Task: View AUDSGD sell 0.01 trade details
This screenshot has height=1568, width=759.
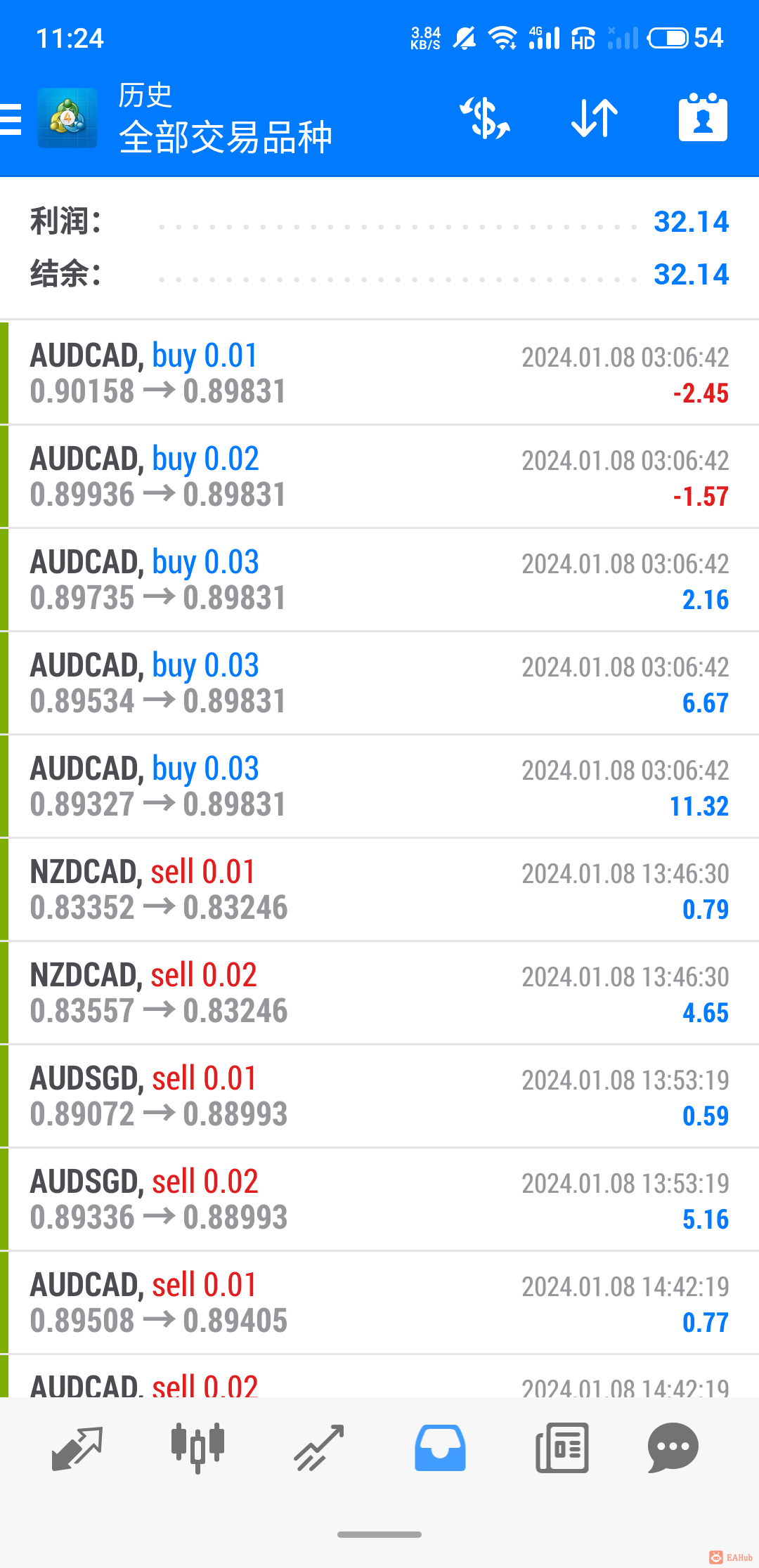Action: click(x=379, y=1096)
